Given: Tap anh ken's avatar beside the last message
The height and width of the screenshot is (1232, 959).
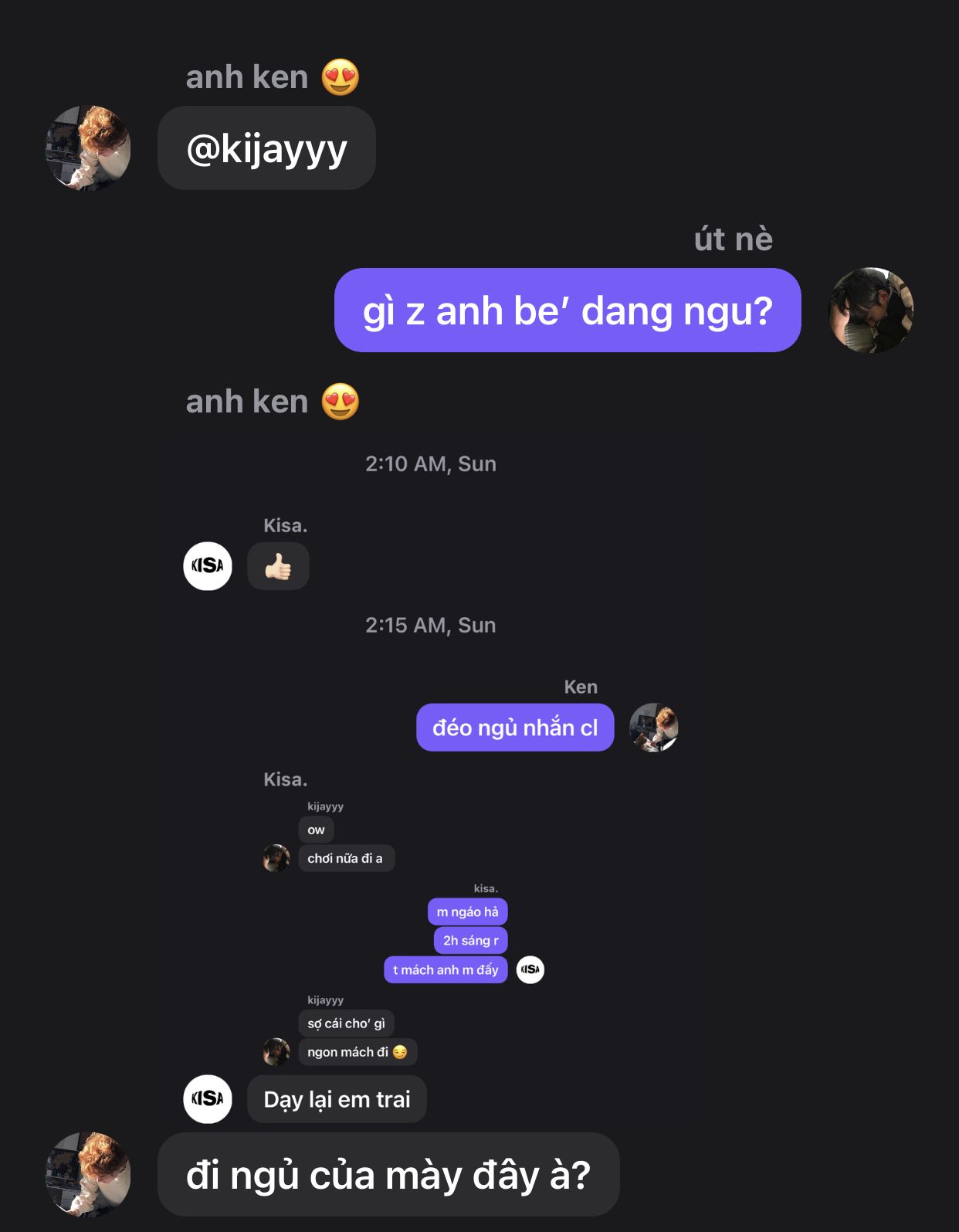Looking at the screenshot, I should coord(88,1174).
